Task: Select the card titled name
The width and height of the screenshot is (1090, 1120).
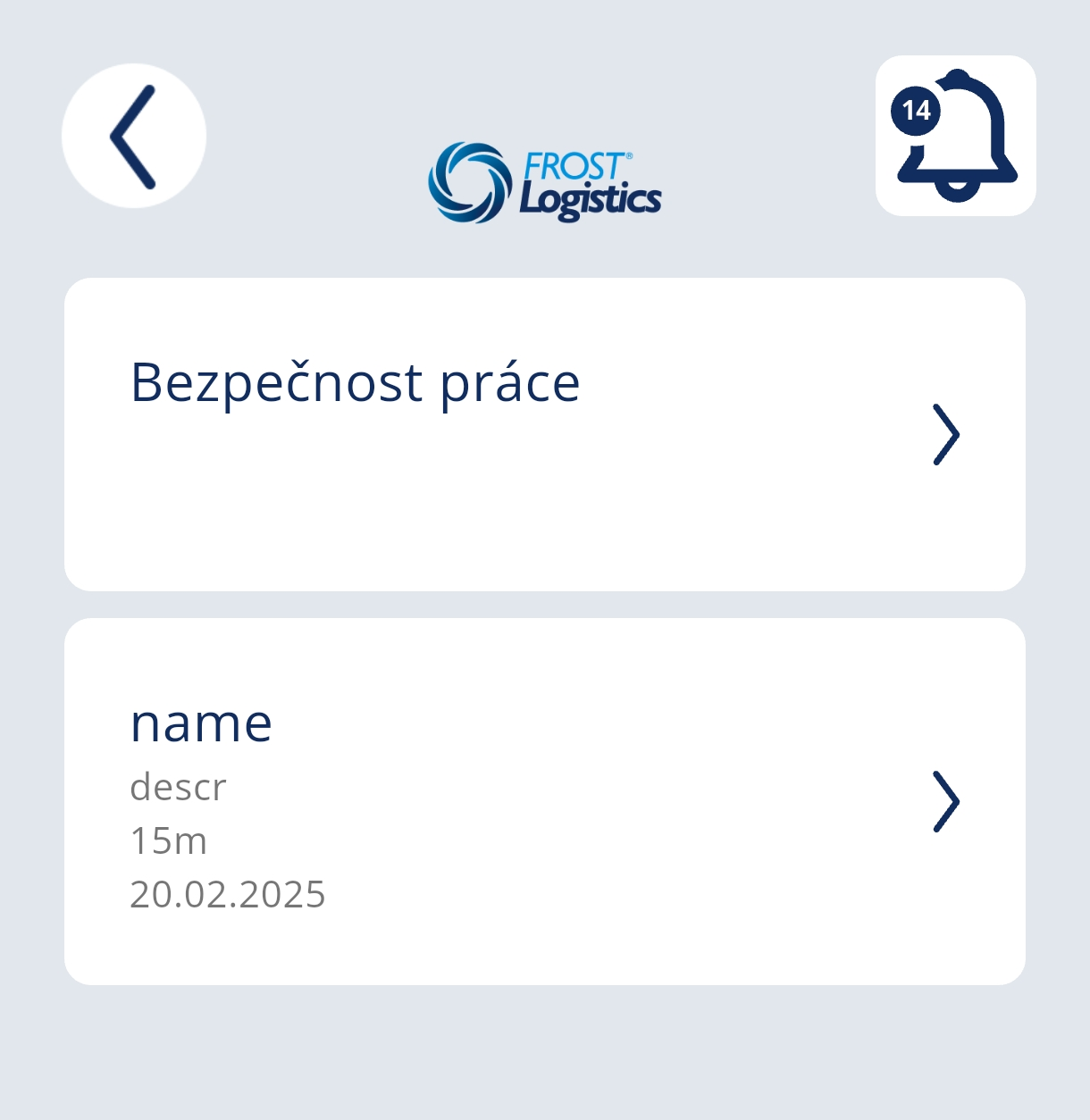Action: coord(544,801)
